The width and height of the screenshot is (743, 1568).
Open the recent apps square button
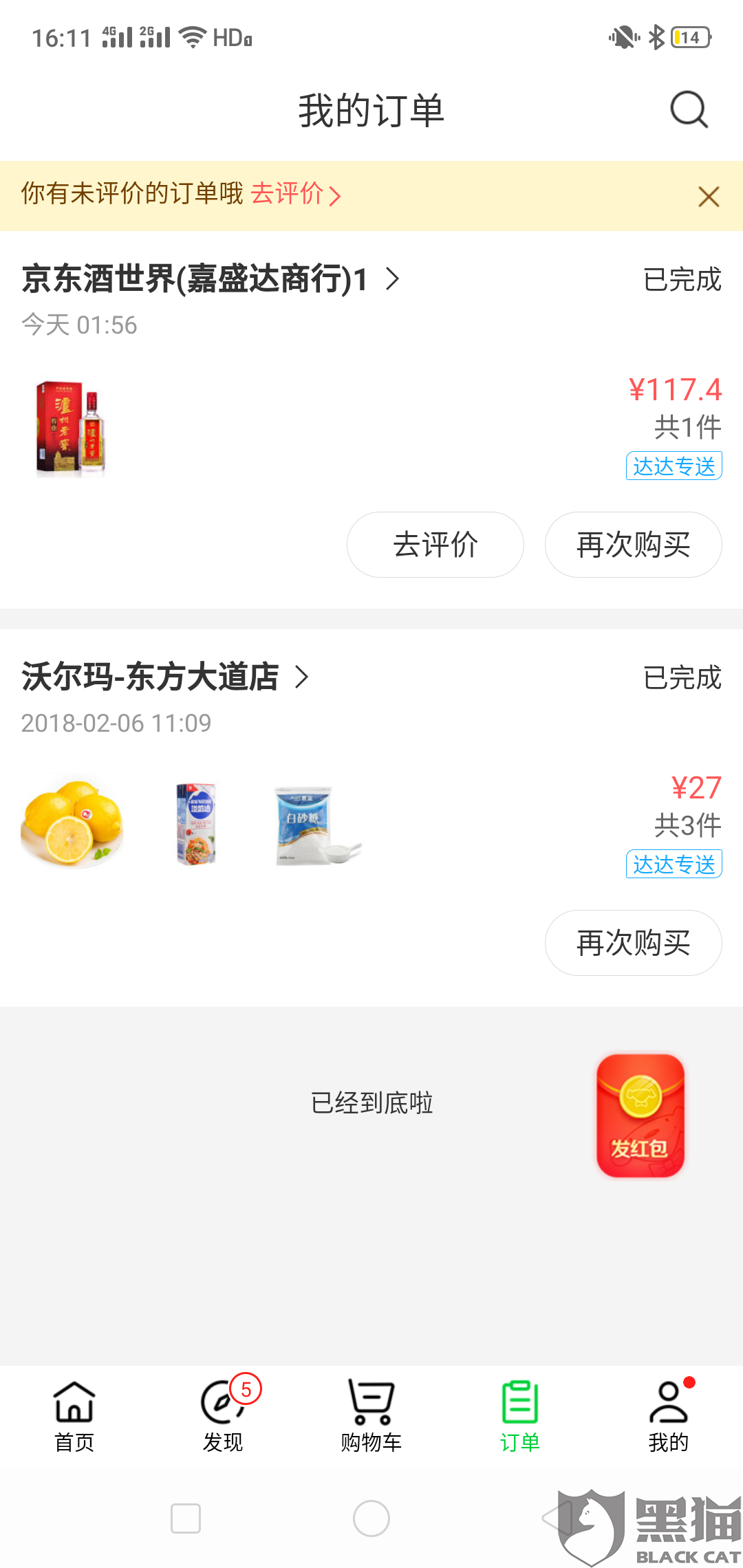pos(186,1518)
